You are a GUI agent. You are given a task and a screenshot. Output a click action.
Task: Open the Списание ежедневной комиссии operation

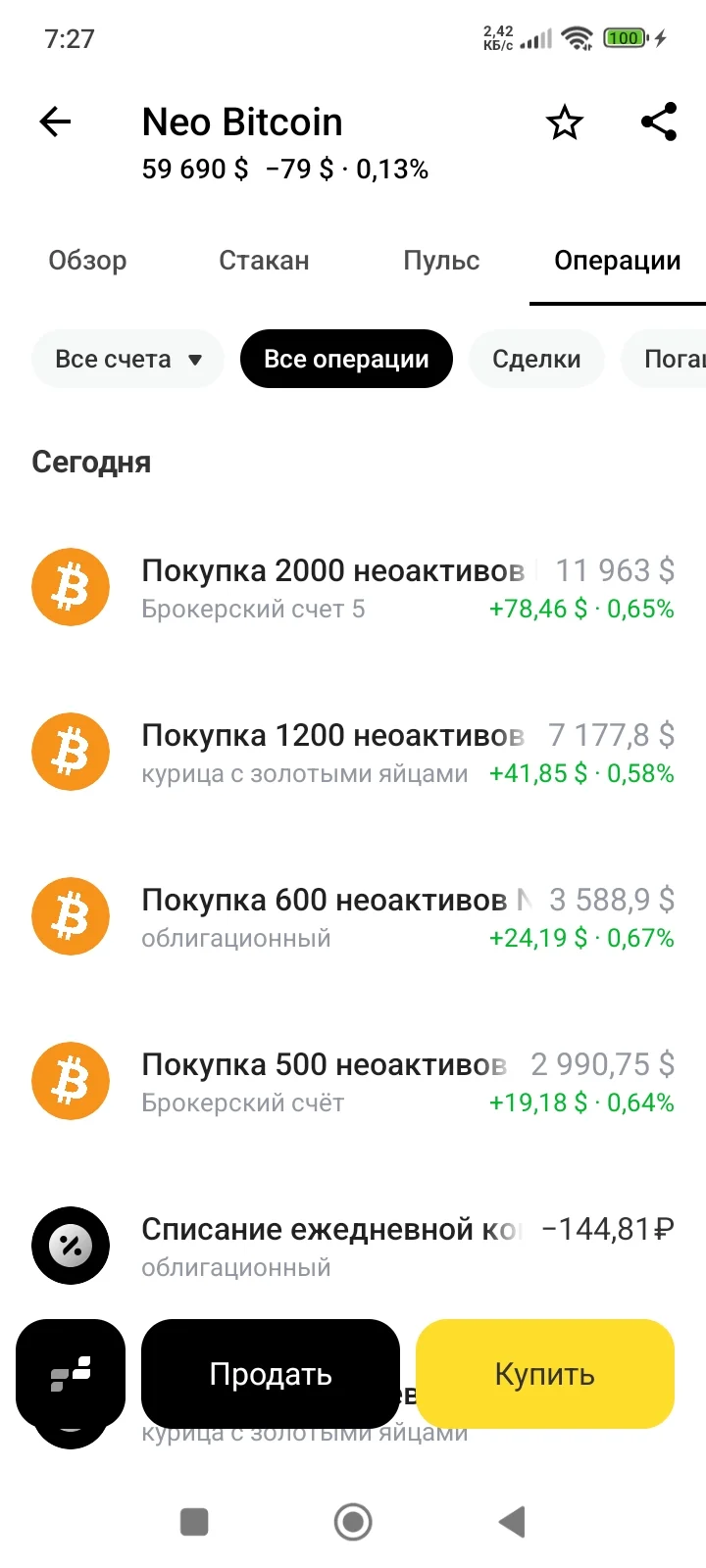(x=353, y=1247)
